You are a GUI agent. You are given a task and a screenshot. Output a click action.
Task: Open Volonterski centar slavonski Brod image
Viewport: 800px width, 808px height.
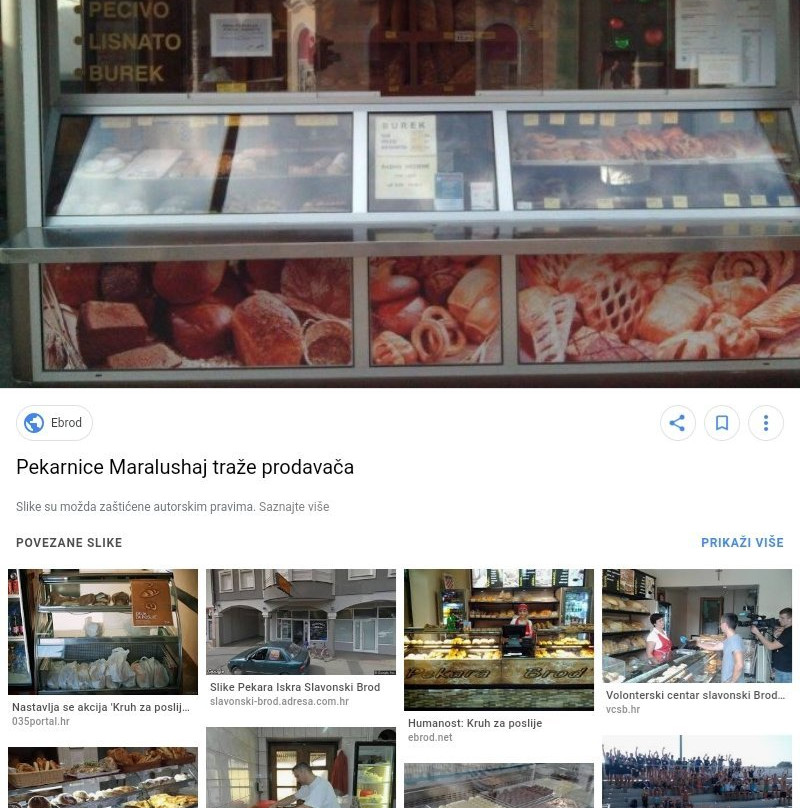(x=696, y=626)
